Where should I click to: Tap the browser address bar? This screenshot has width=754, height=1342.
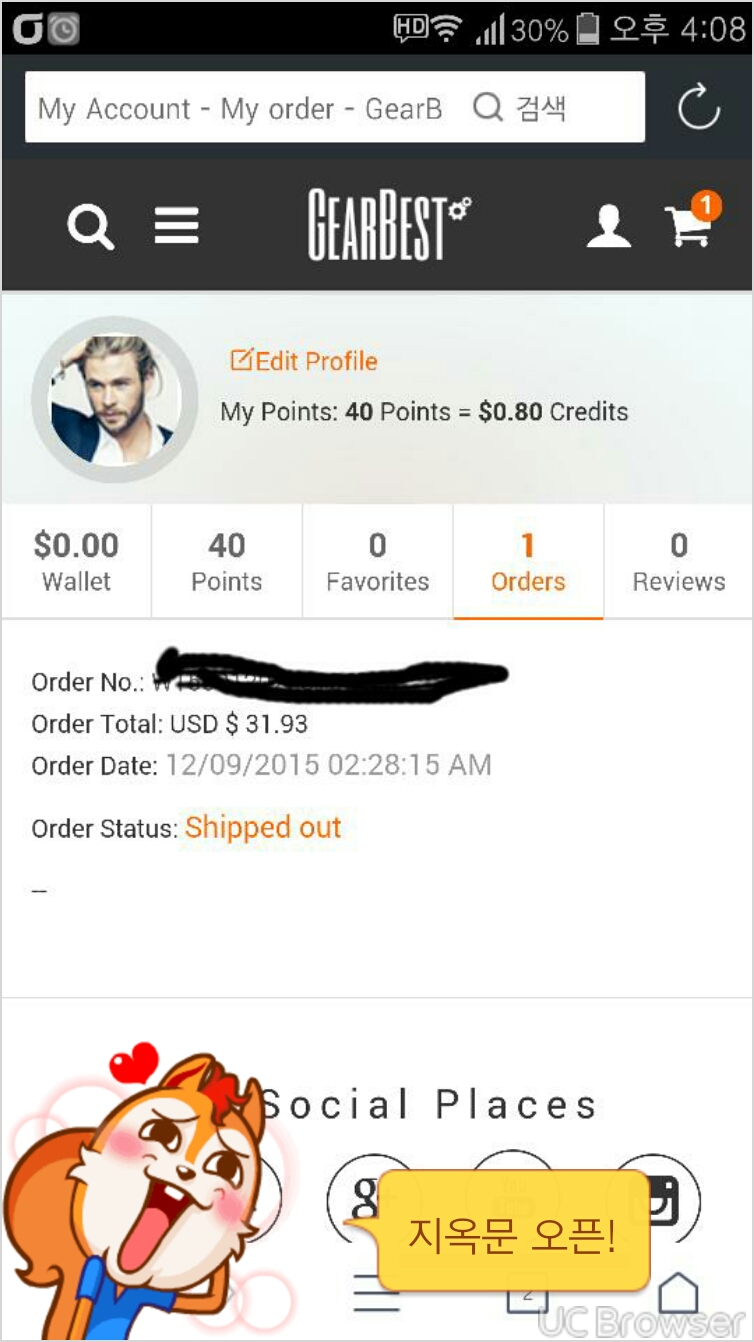240,108
